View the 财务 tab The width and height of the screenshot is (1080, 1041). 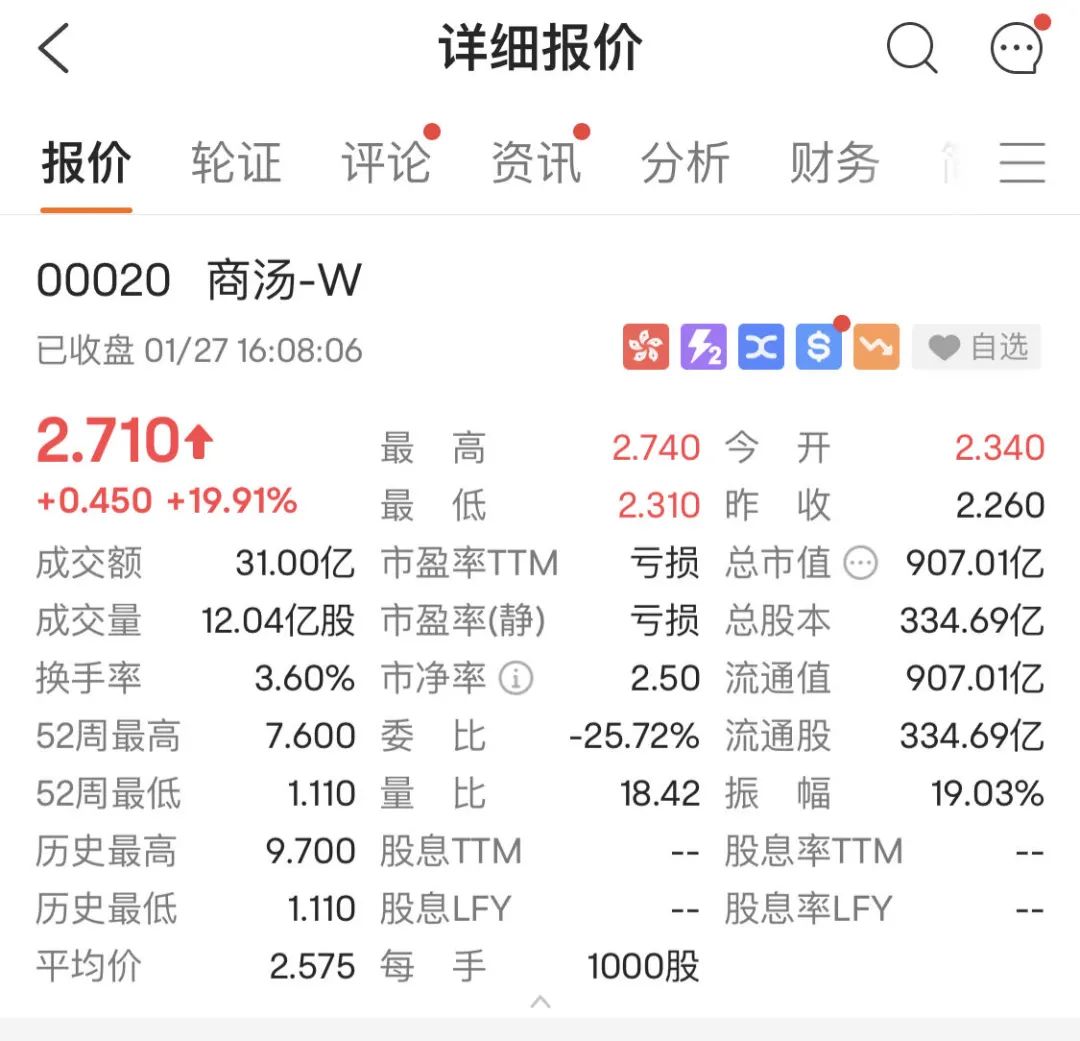(x=834, y=163)
